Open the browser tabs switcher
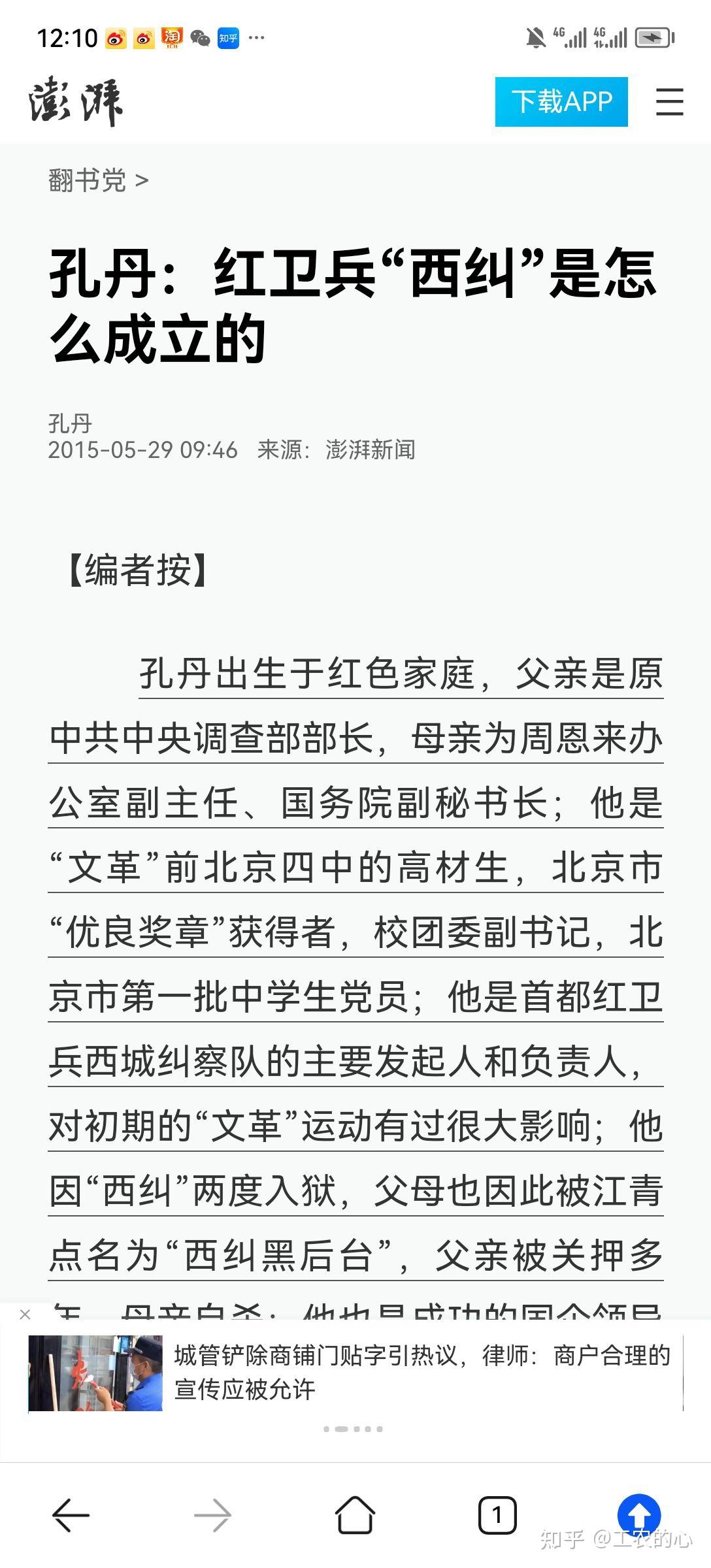 coord(497,1515)
